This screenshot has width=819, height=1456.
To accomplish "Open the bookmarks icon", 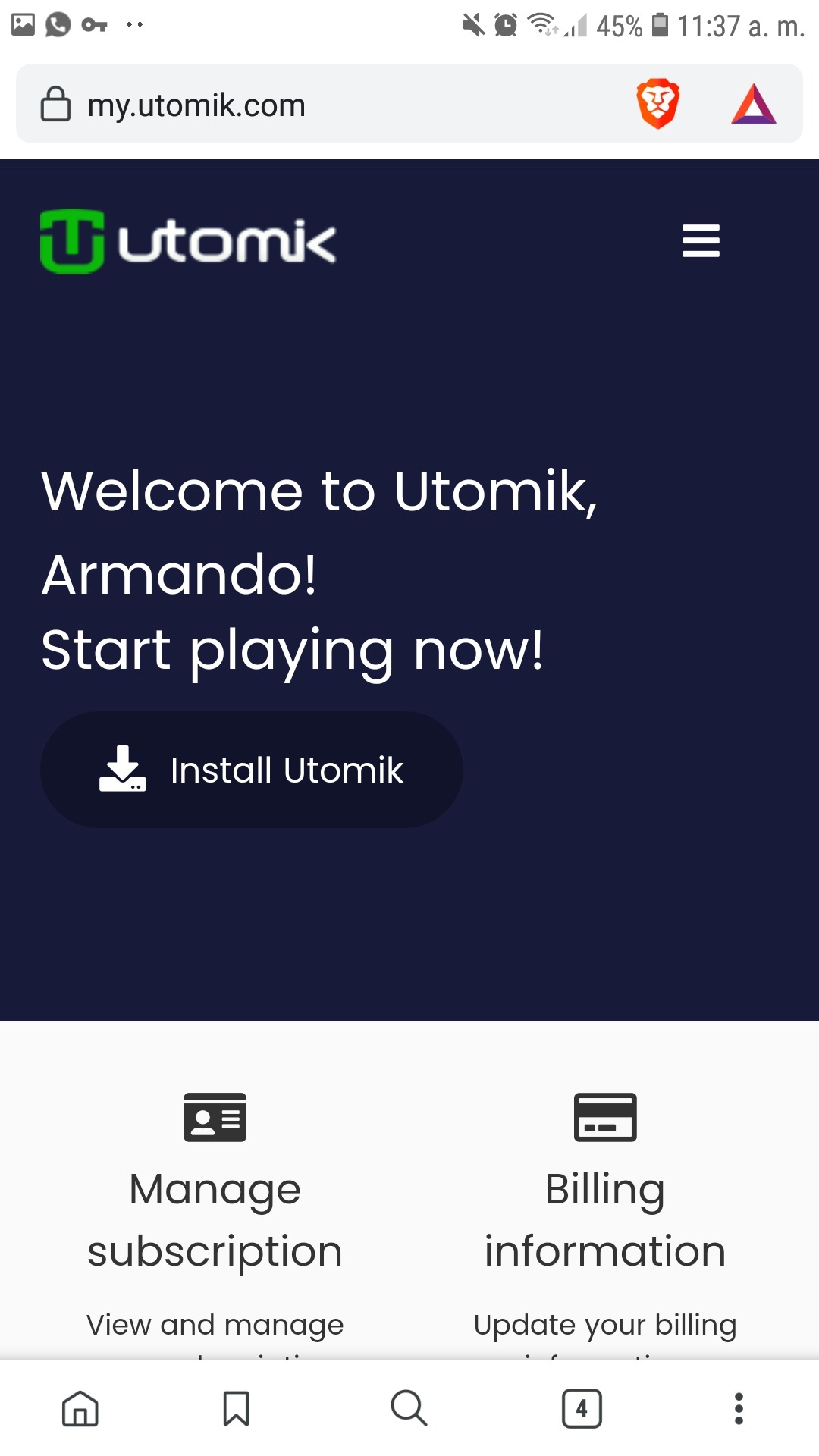I will tap(236, 1409).
